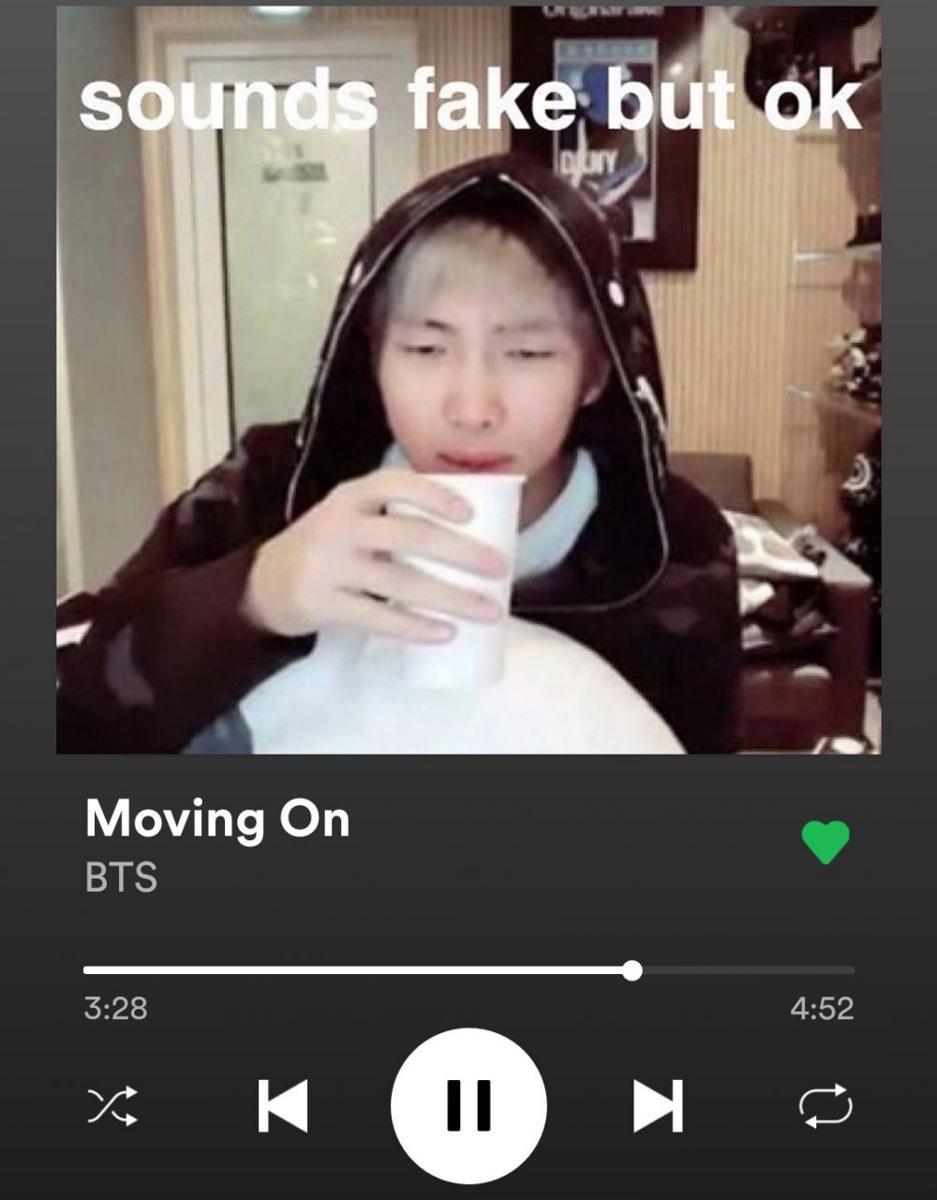937x1200 pixels.
Task: Toggle repeat mode
Action: pyautogui.click(x=825, y=1106)
